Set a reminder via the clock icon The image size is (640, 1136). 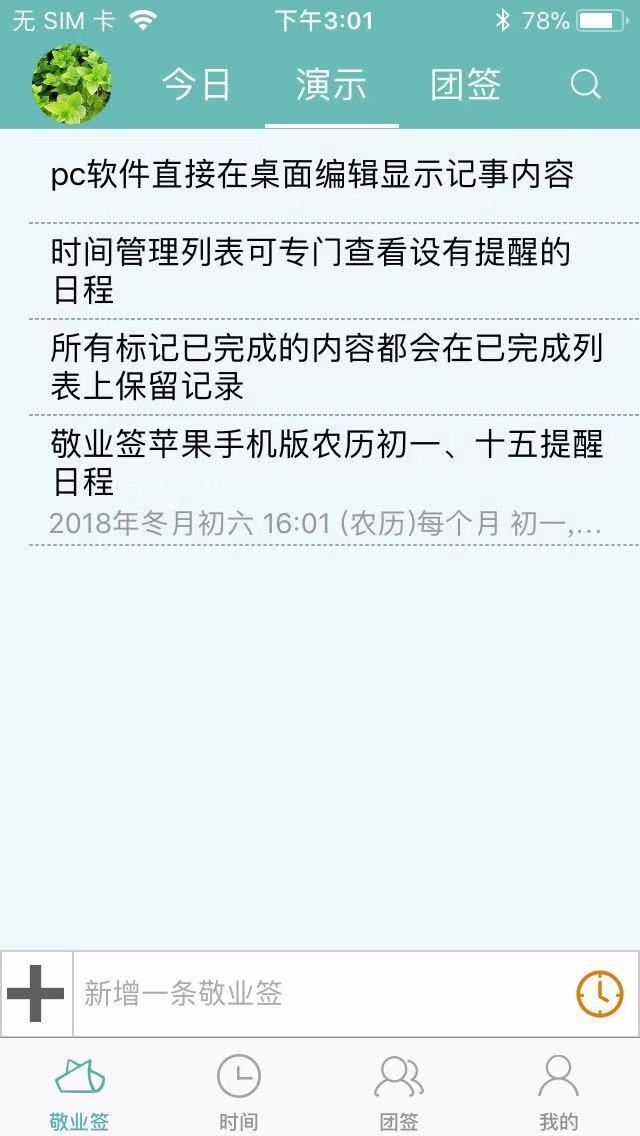point(599,993)
